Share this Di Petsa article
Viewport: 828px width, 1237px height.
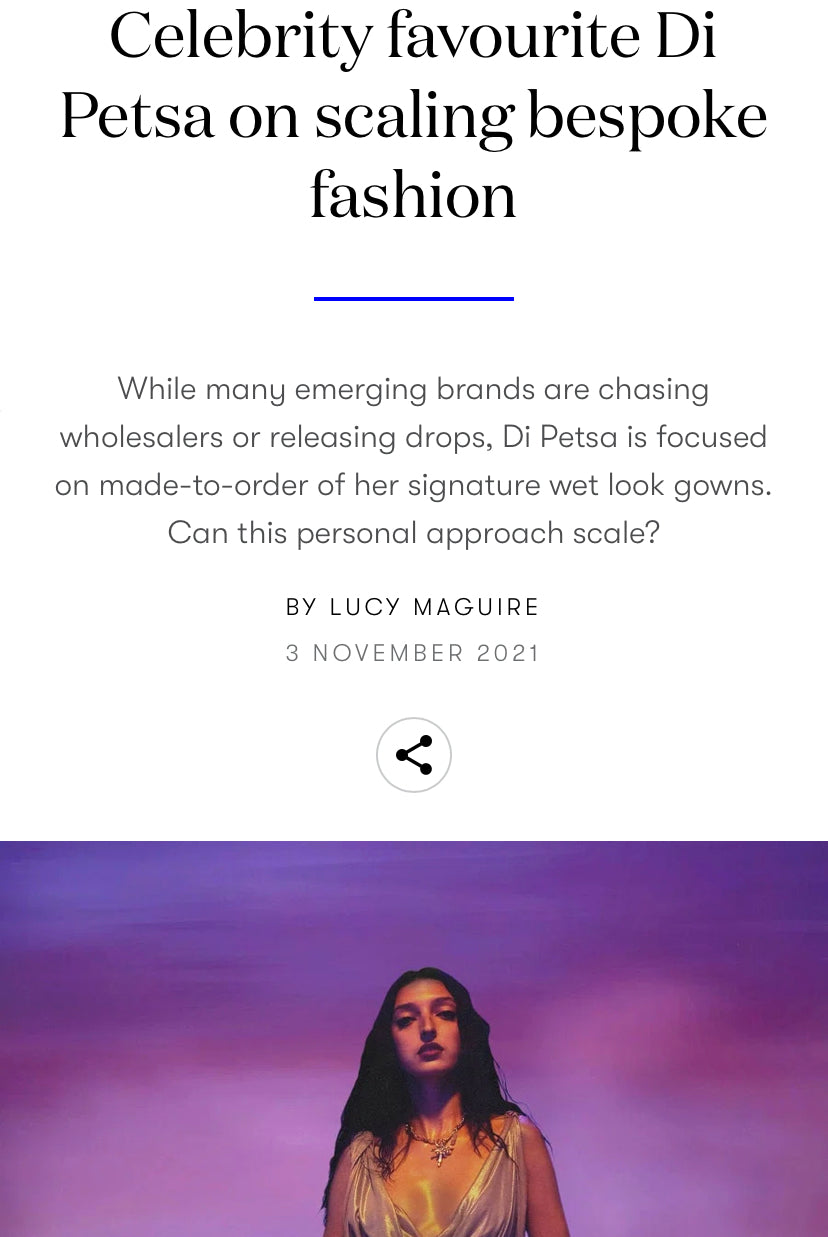(413, 755)
